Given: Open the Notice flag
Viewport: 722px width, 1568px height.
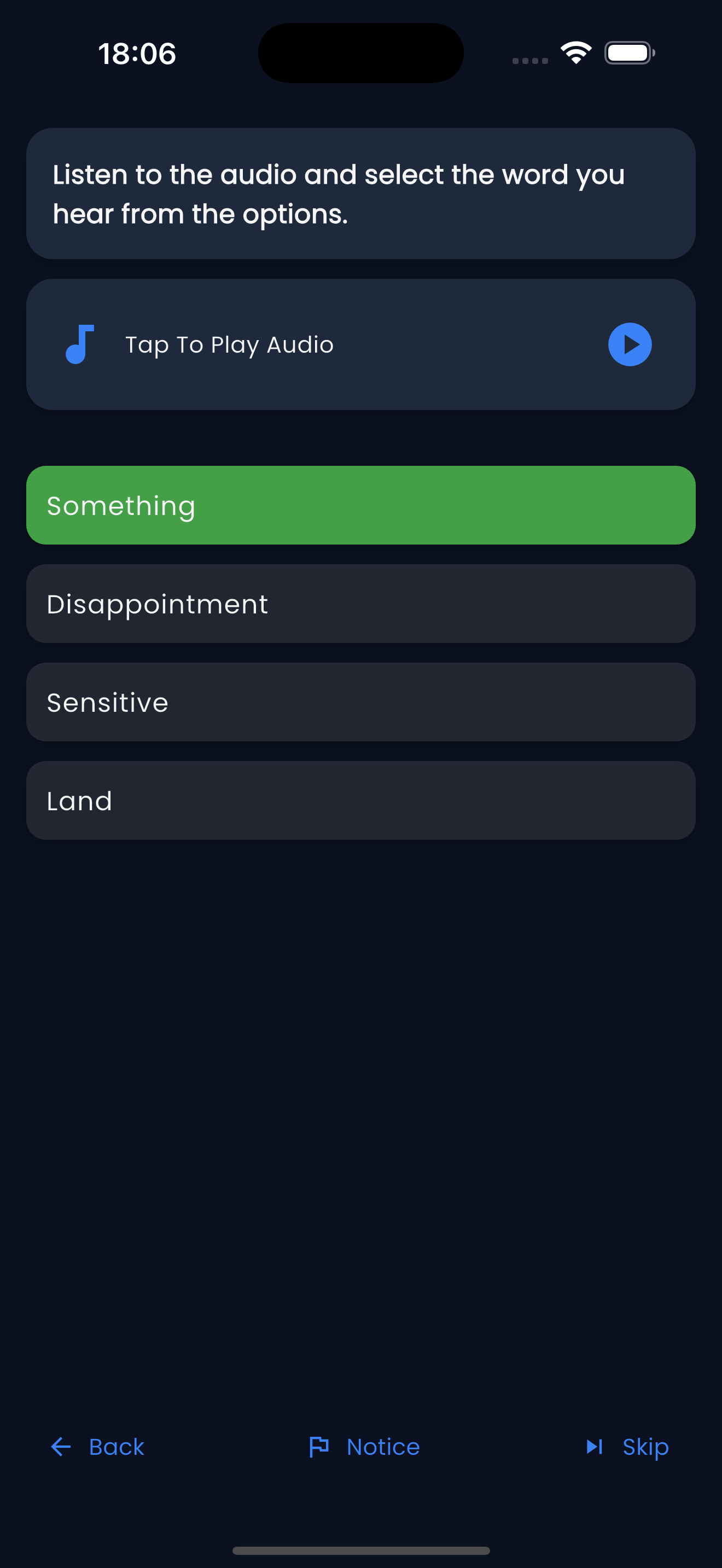Looking at the screenshot, I should tap(364, 1447).
